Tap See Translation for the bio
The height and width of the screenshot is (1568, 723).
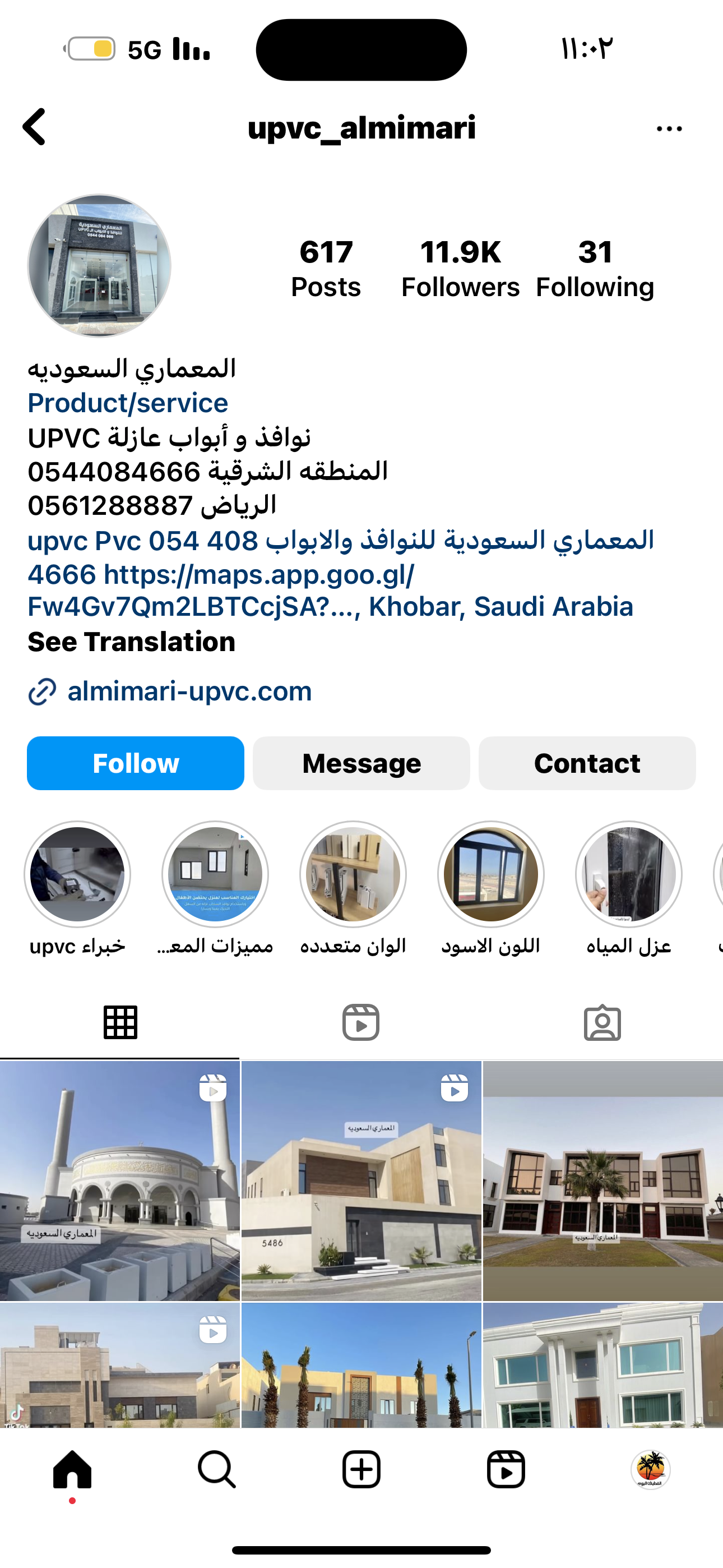132,642
